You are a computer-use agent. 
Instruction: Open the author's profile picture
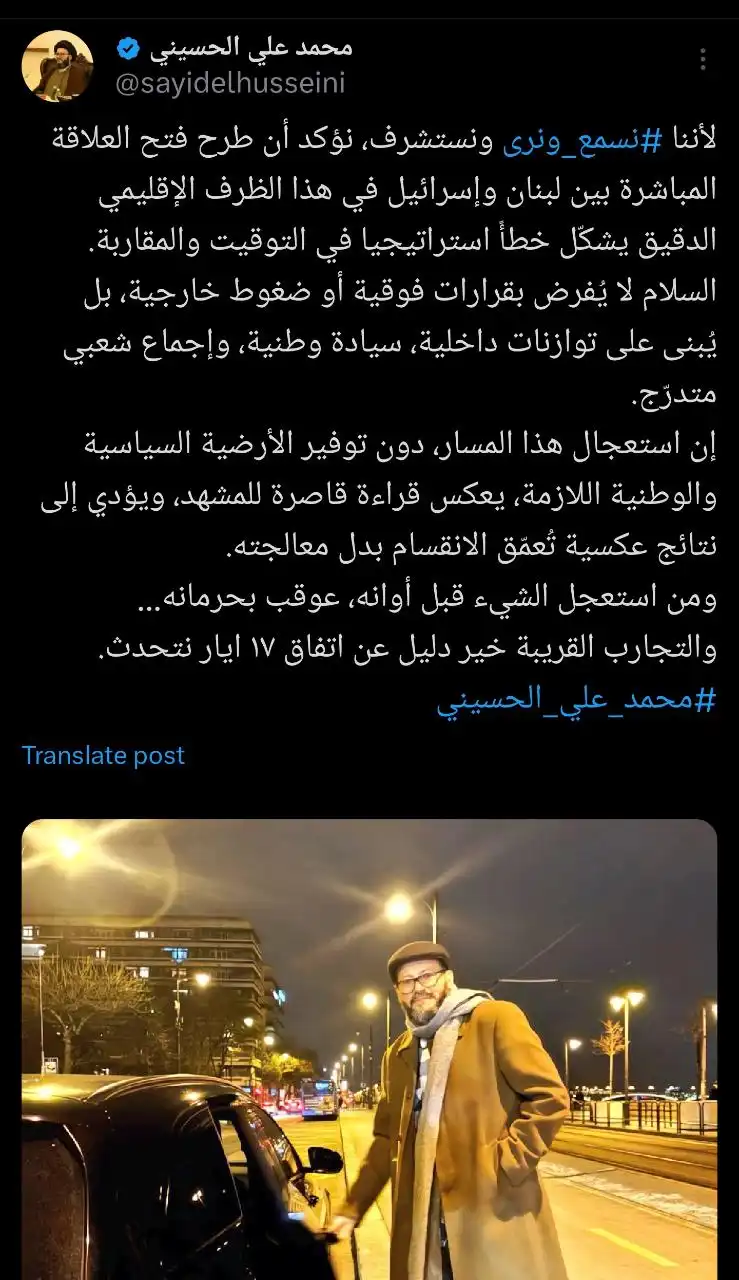point(57,66)
